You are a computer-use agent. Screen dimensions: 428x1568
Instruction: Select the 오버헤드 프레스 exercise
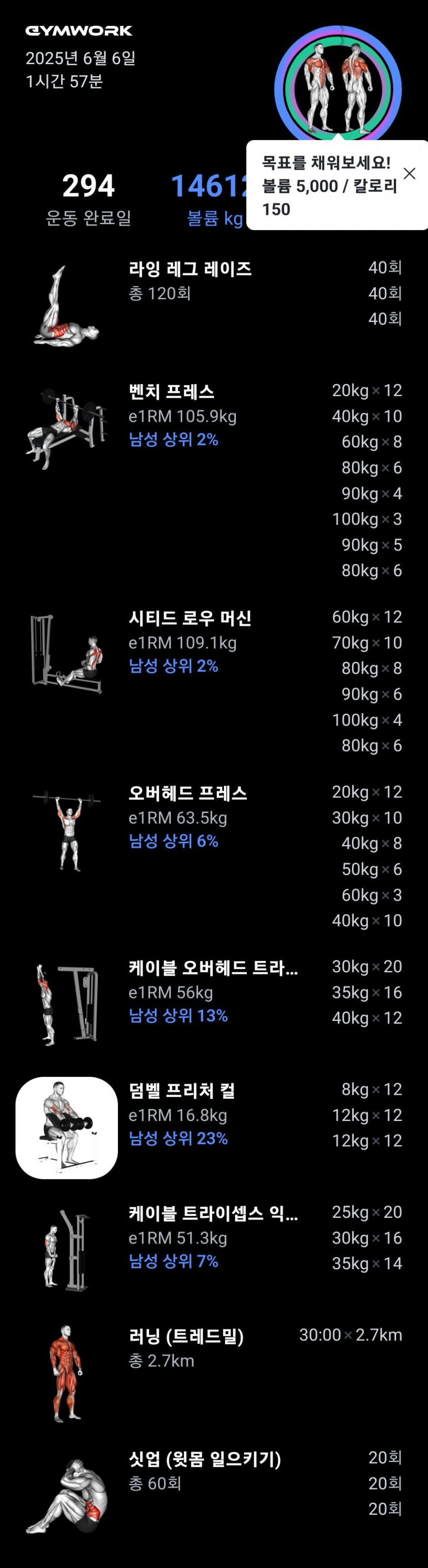point(187,793)
